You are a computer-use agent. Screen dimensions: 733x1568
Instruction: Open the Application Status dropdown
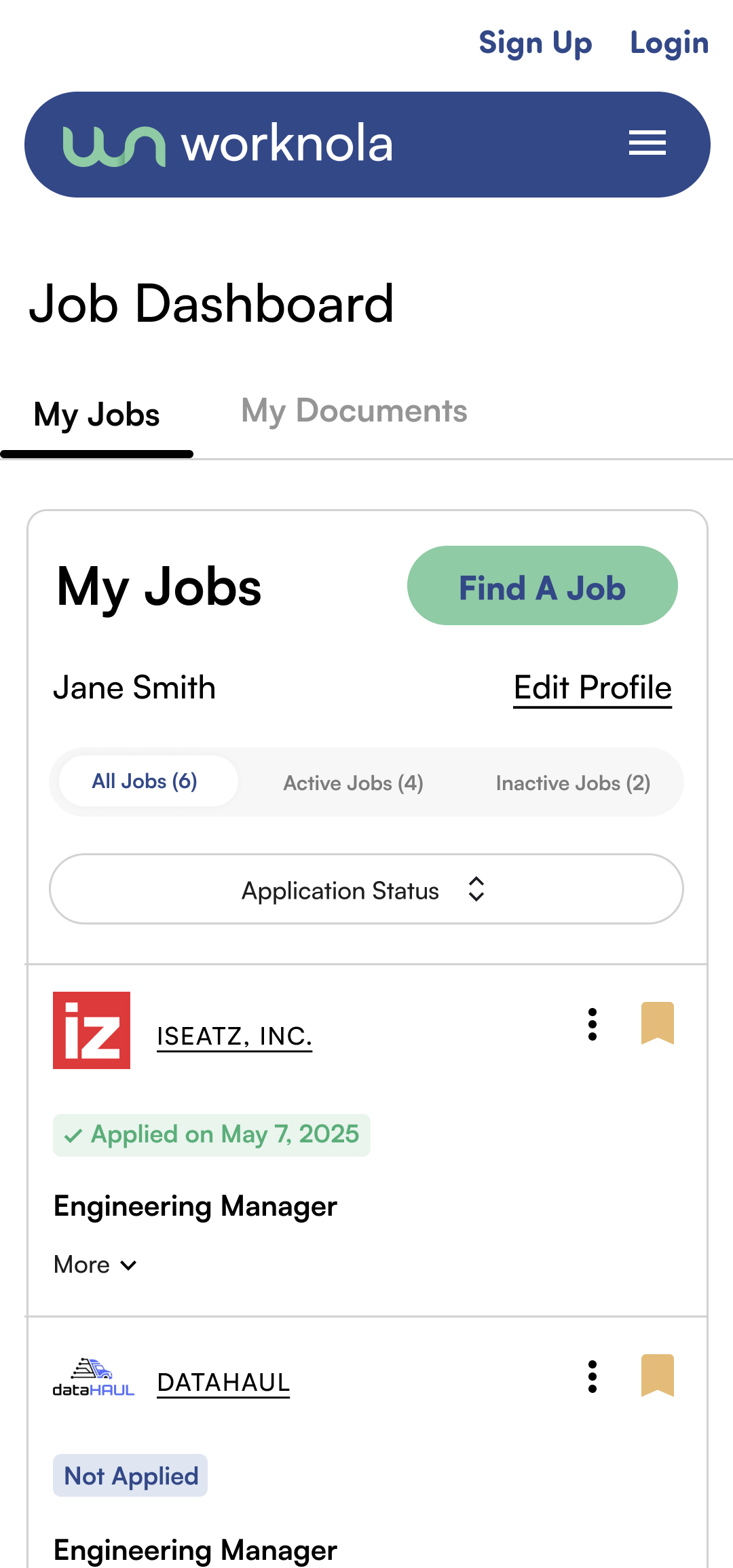pos(366,889)
